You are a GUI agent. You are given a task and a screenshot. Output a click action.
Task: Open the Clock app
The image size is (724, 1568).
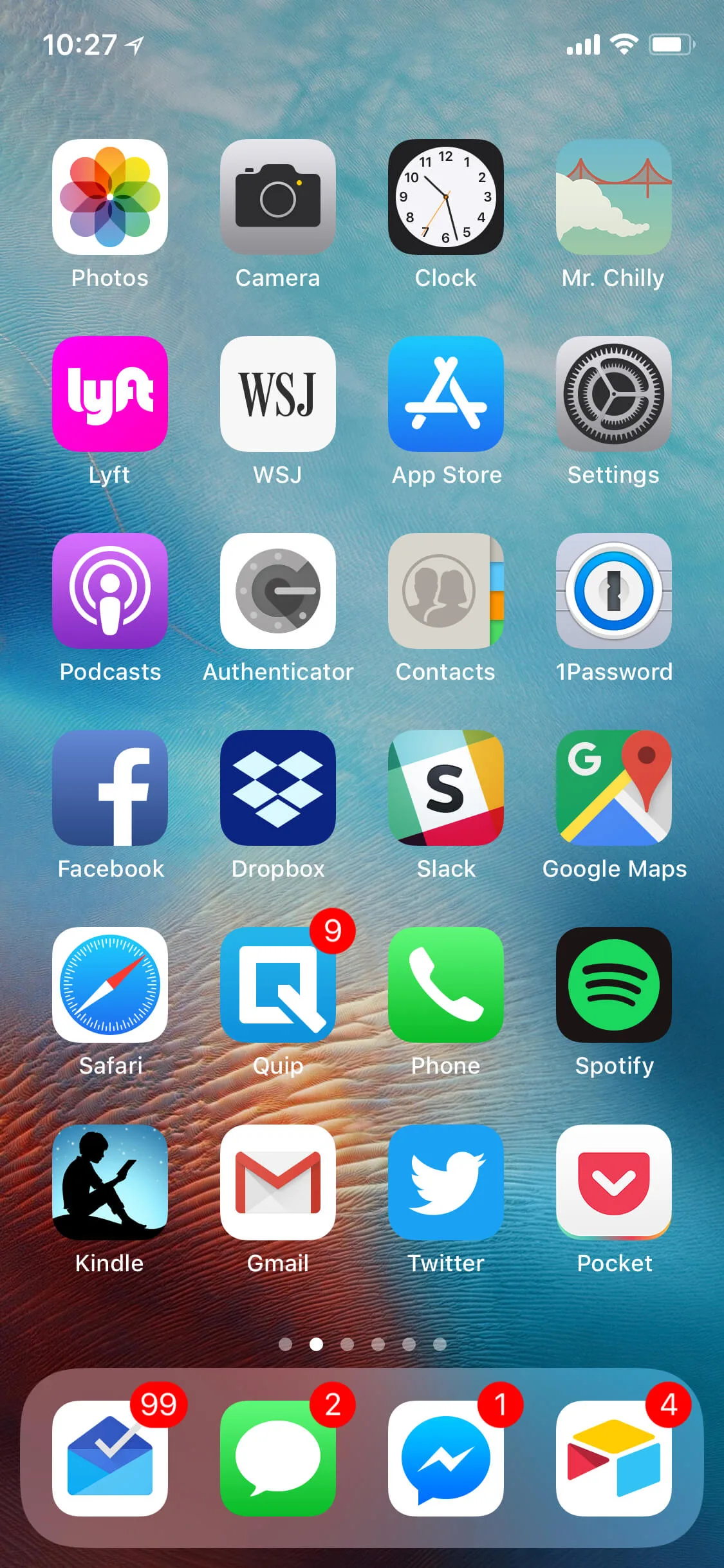click(446, 197)
